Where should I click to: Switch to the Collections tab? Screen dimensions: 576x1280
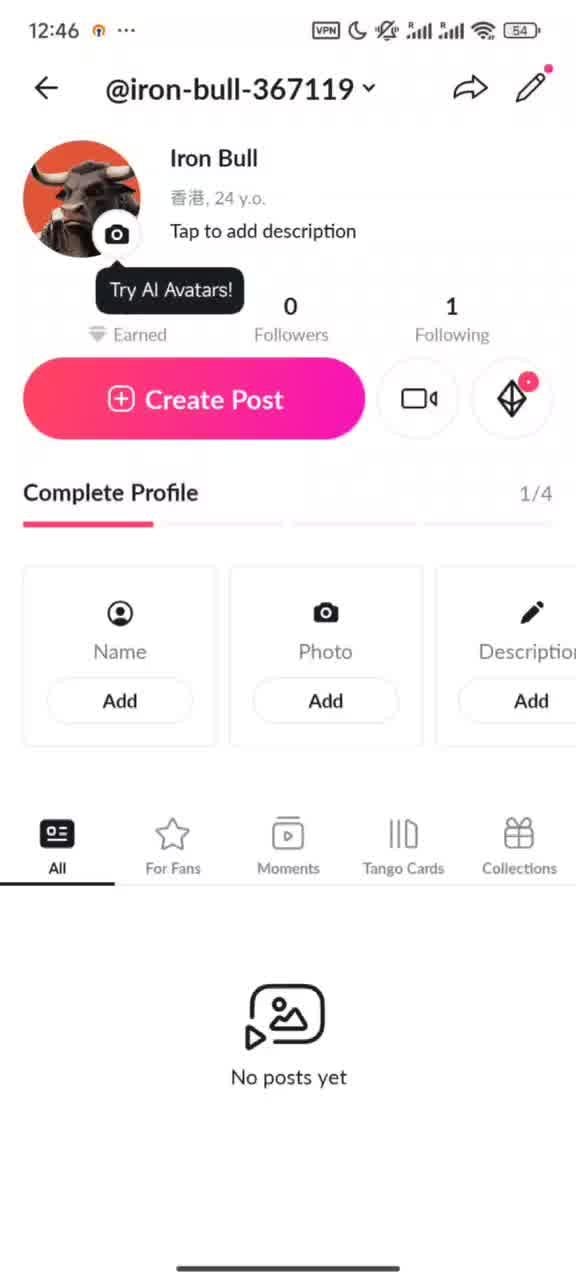(x=519, y=846)
